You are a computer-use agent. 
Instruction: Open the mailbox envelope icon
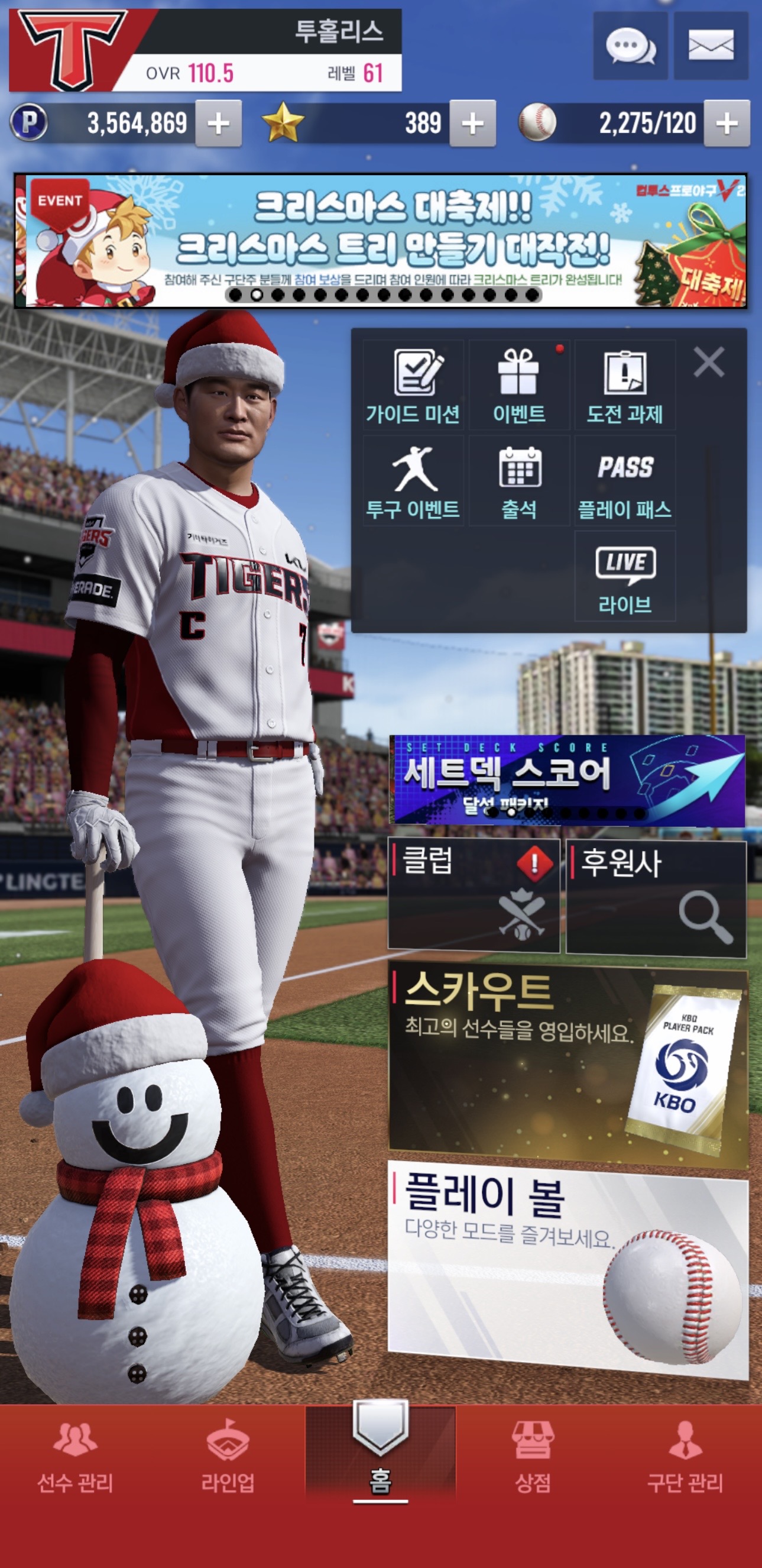(711, 46)
